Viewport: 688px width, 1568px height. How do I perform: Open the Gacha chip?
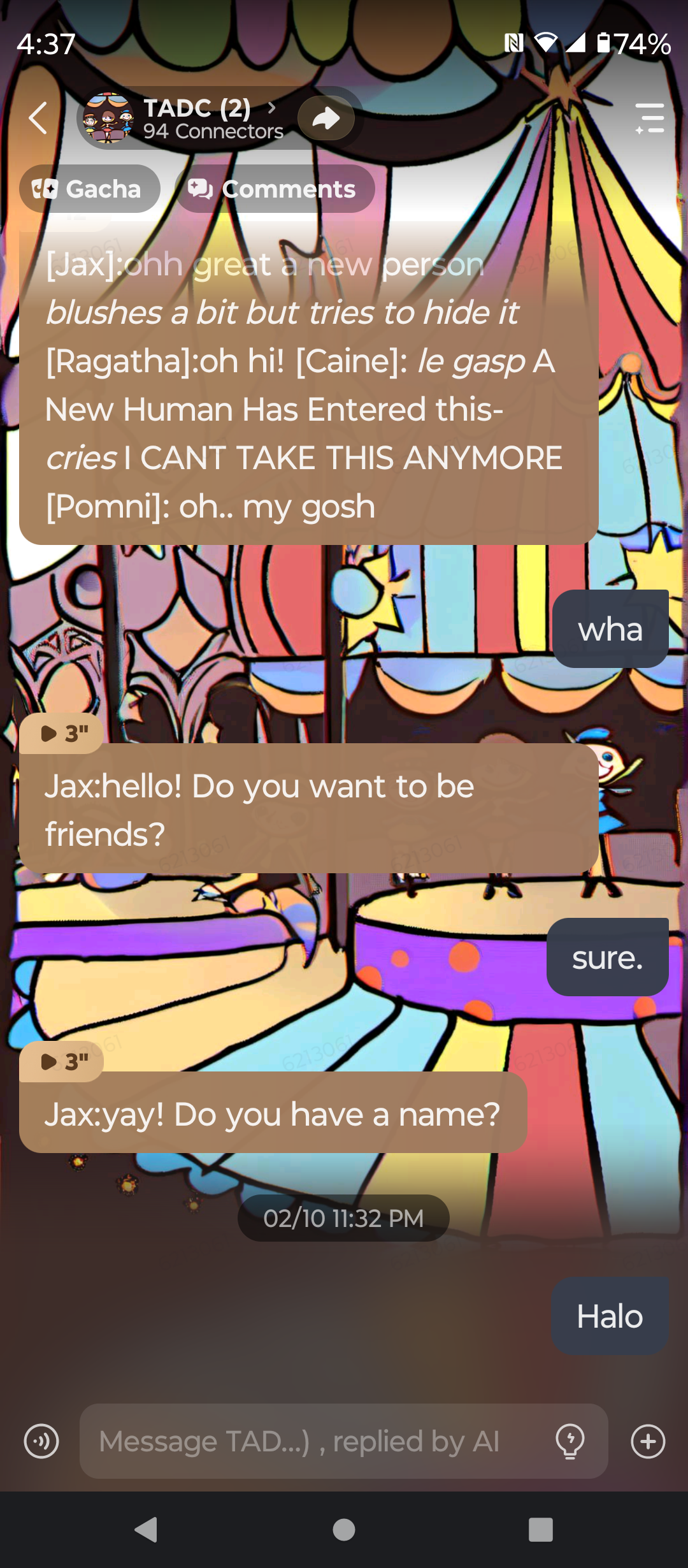pos(89,189)
